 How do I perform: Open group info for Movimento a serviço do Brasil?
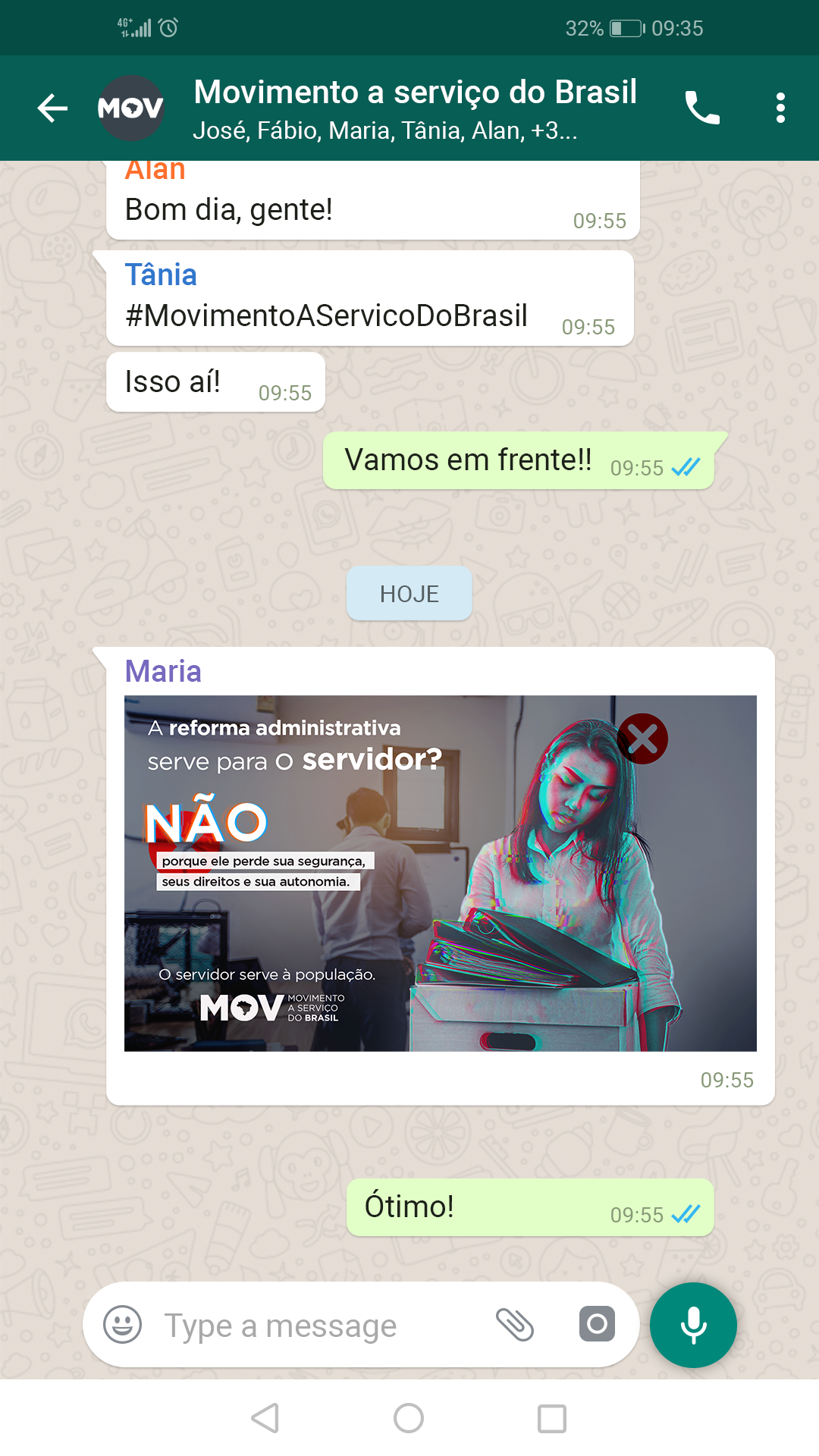click(415, 108)
